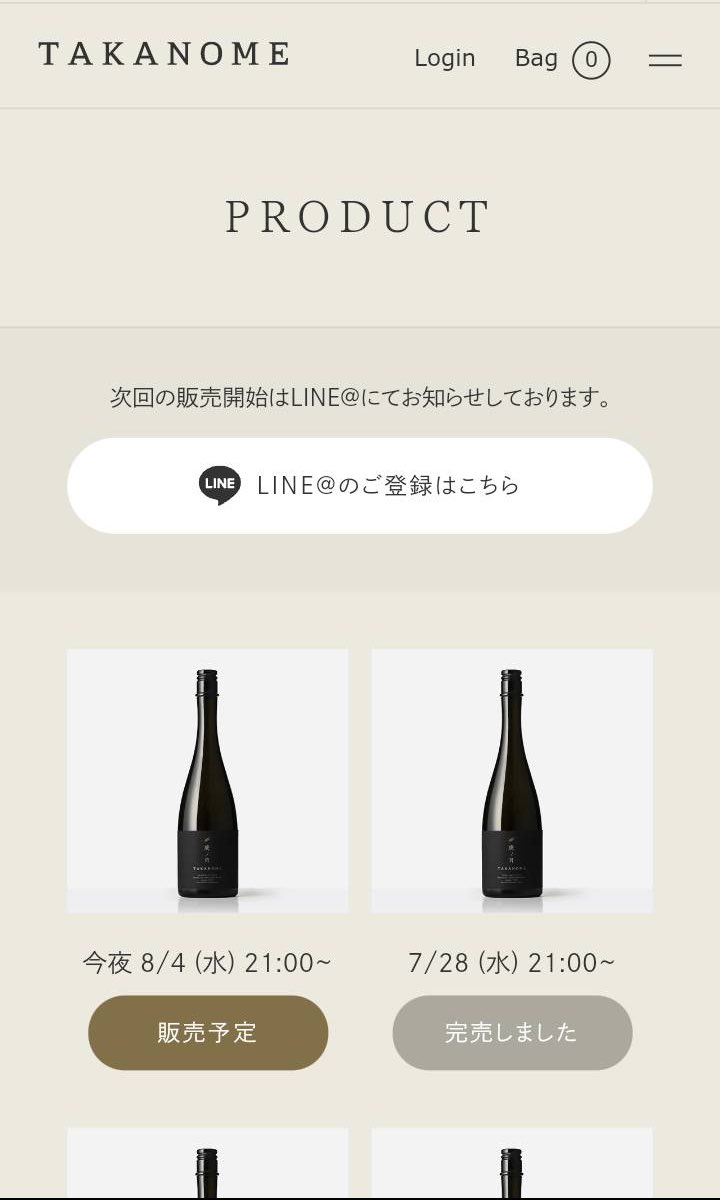
Task: Open the hamburger menu
Action: 665,60
